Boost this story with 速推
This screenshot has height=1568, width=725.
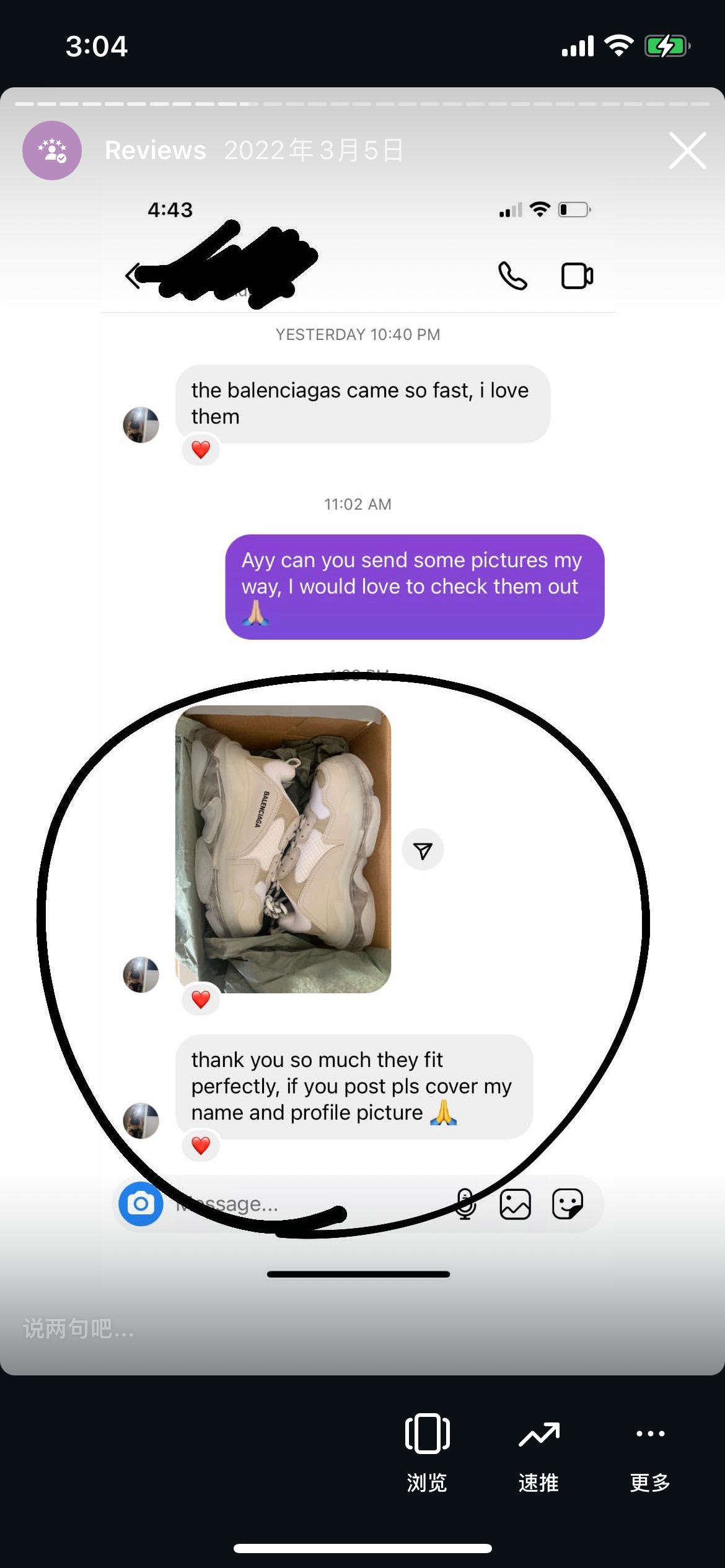[538, 1450]
